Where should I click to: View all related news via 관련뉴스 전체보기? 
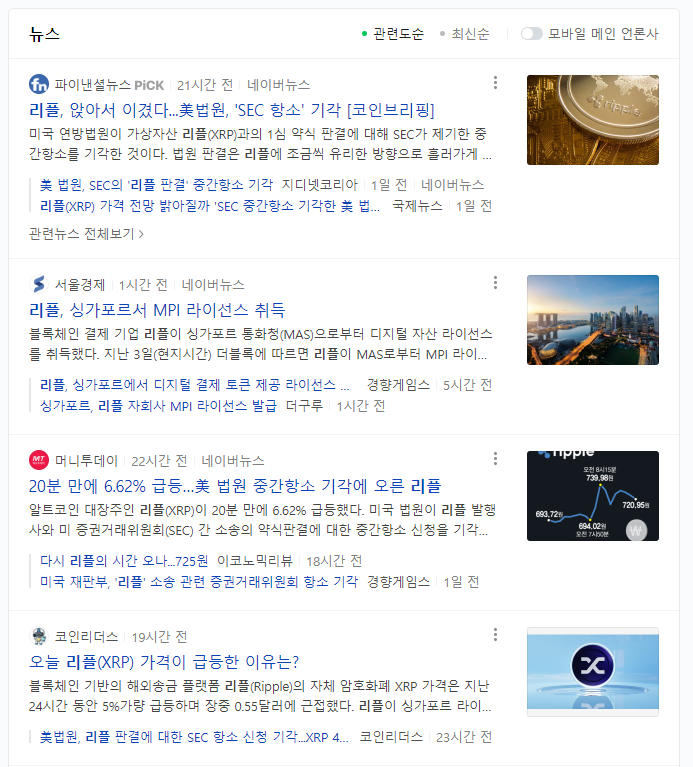point(86,234)
